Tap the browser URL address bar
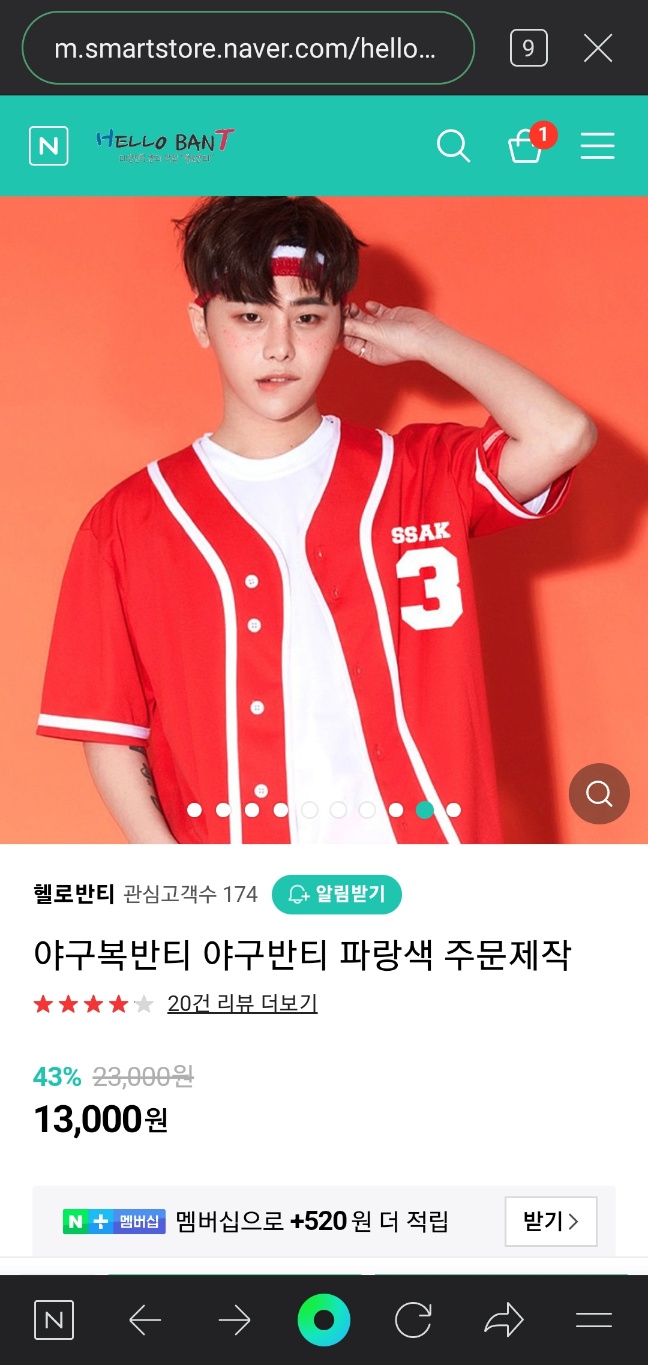This screenshot has height=1365, width=648. click(247, 48)
